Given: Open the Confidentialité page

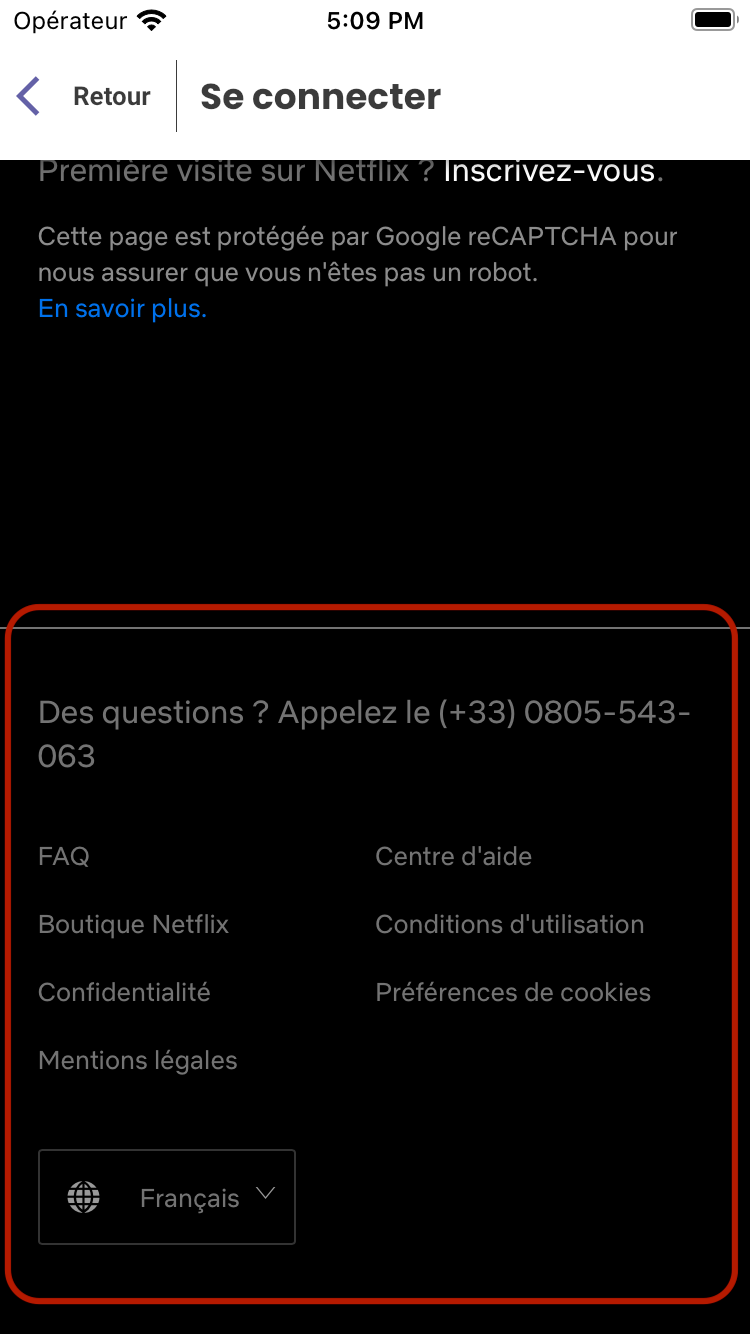Looking at the screenshot, I should tap(124, 992).
